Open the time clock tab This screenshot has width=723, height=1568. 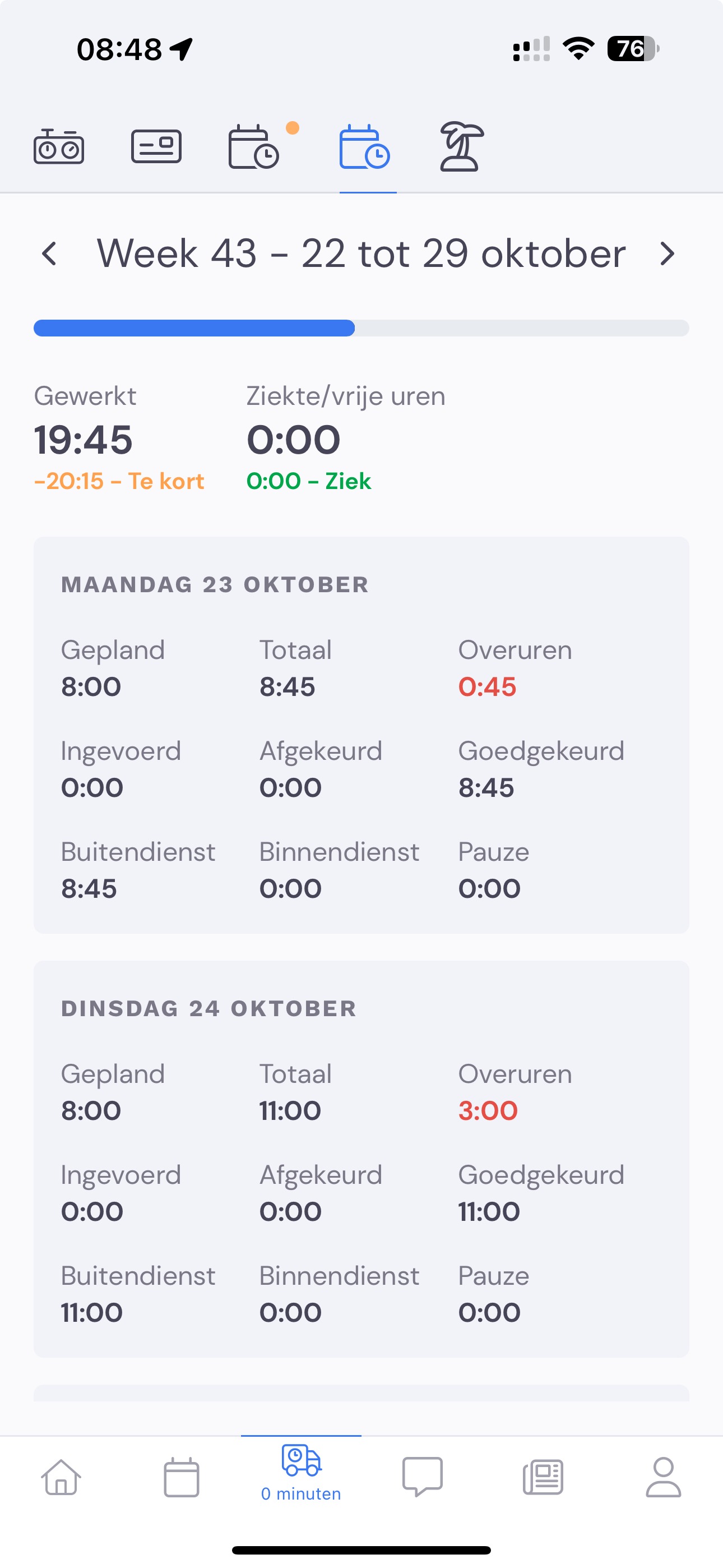pos(58,147)
